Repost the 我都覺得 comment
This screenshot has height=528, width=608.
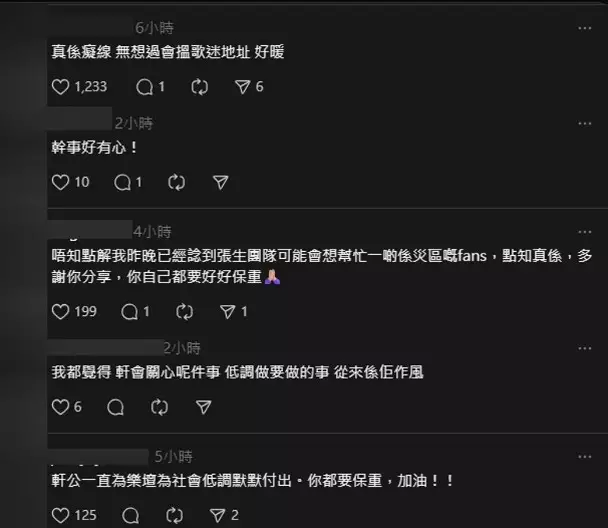click(x=158, y=407)
